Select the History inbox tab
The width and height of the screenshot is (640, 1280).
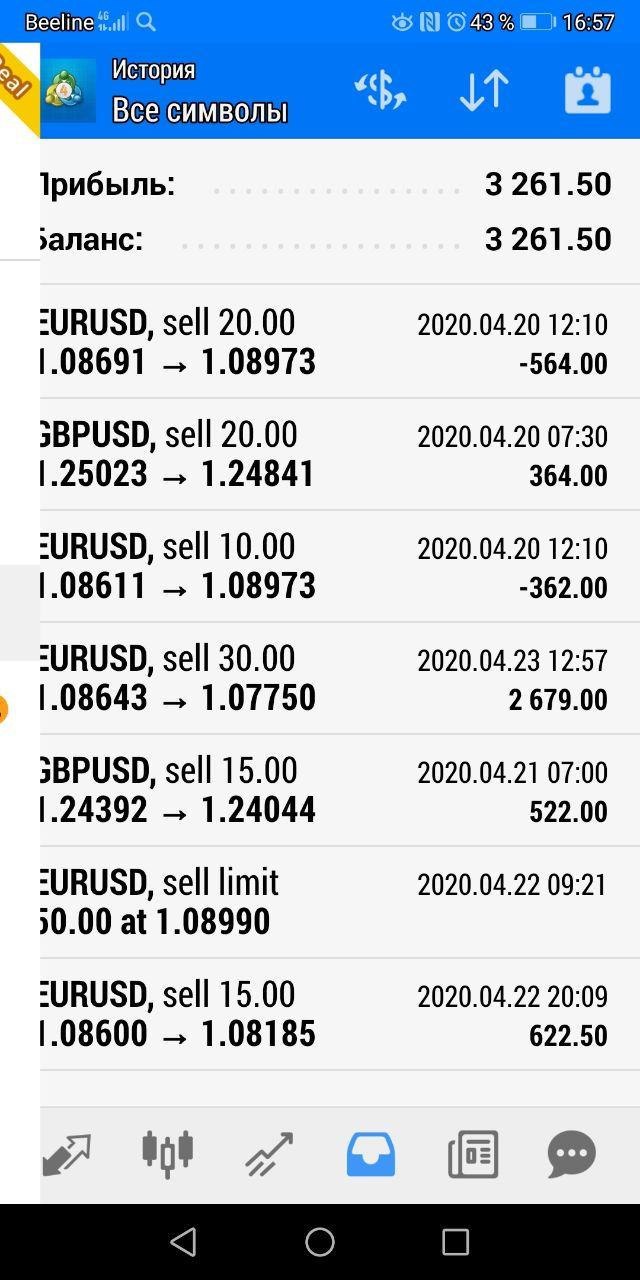(x=370, y=1155)
